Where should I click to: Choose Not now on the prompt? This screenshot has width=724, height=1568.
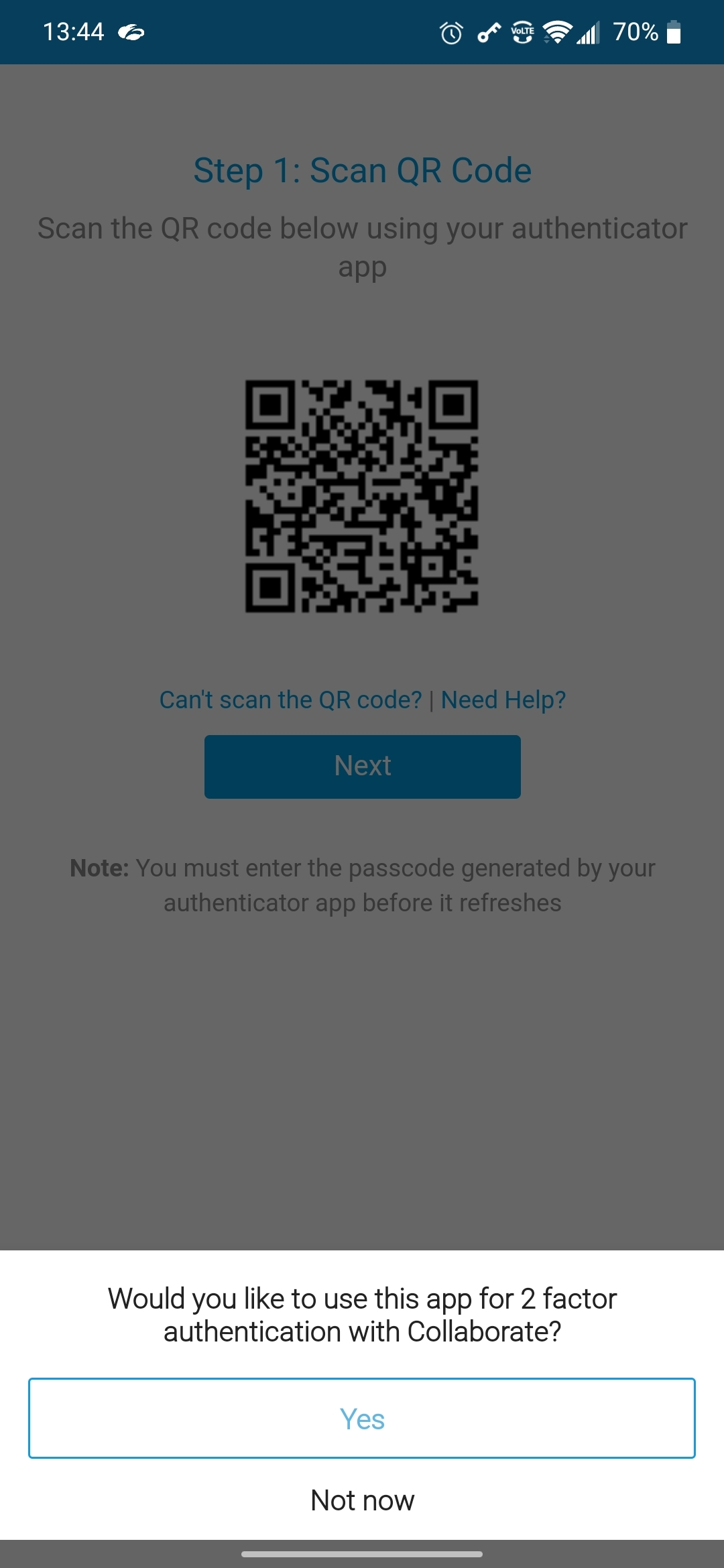pos(362,1500)
